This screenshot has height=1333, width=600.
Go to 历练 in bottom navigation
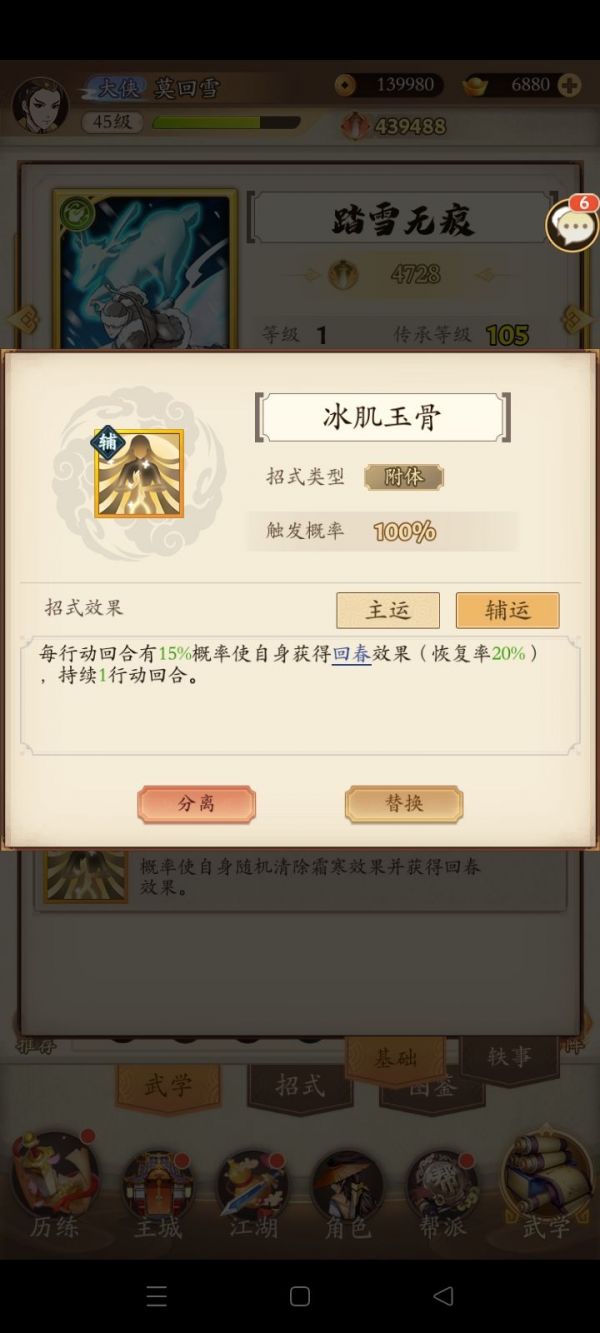[54, 1190]
